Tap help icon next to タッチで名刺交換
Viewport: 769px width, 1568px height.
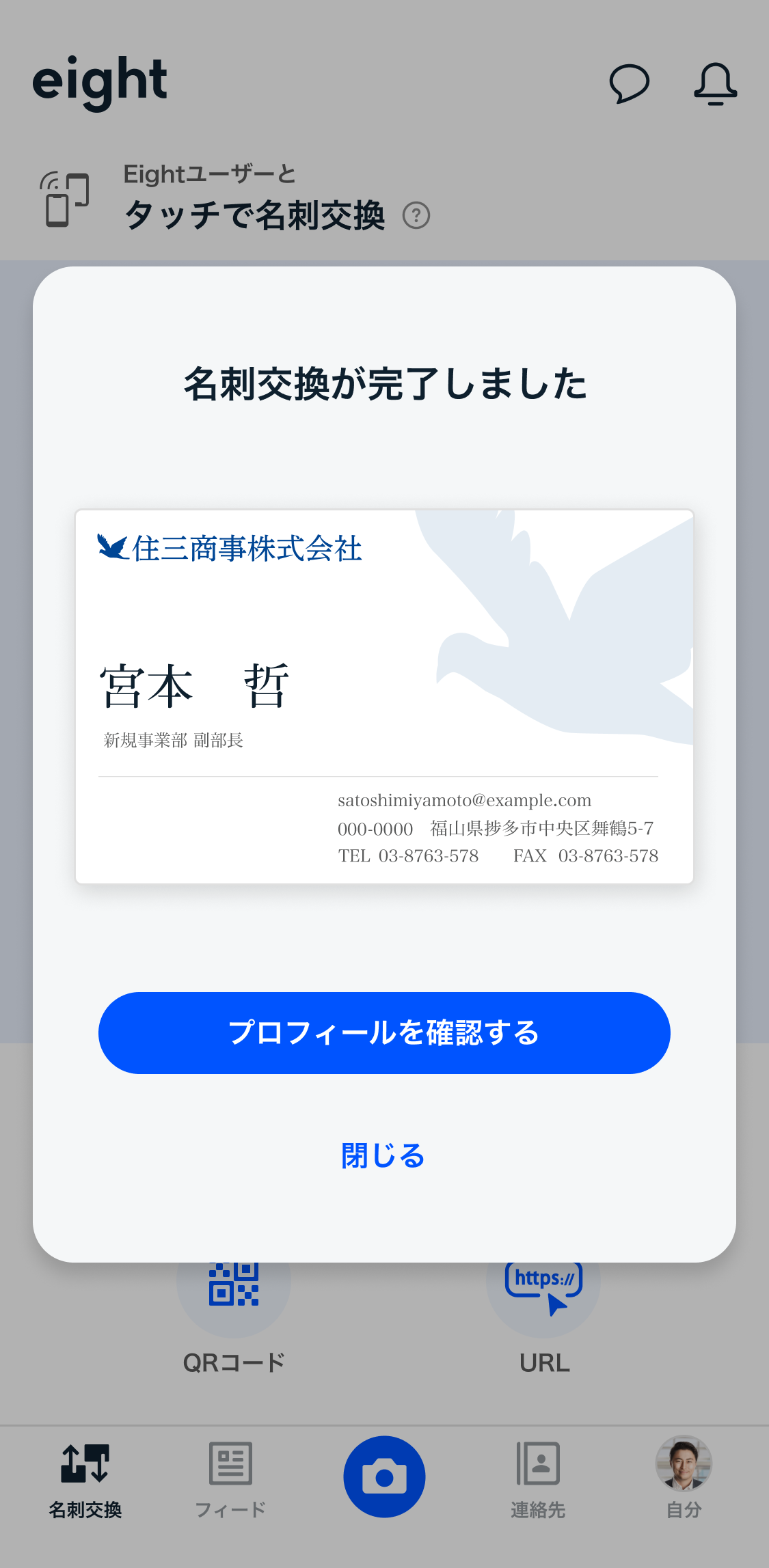pos(416,216)
